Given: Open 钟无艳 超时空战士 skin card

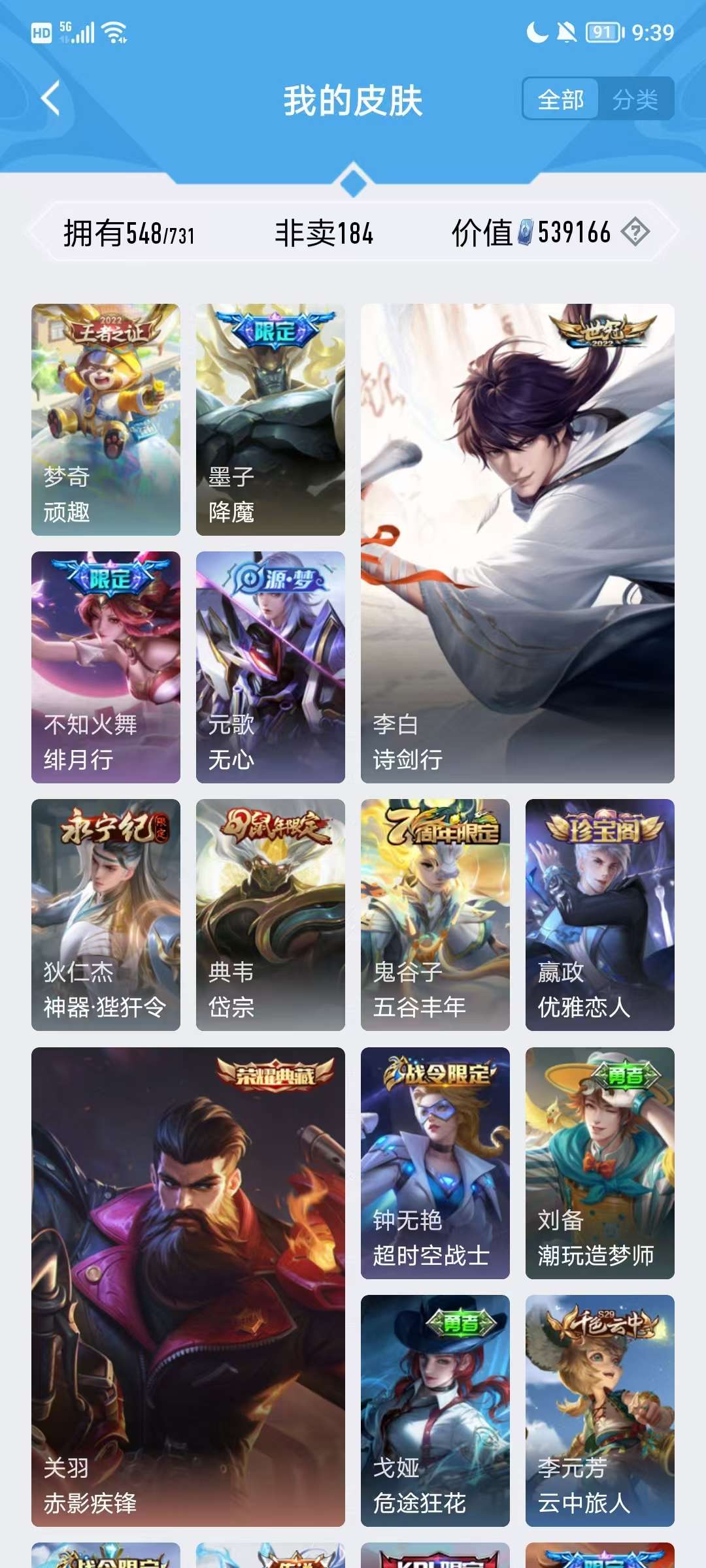Looking at the screenshot, I should point(435,1163).
